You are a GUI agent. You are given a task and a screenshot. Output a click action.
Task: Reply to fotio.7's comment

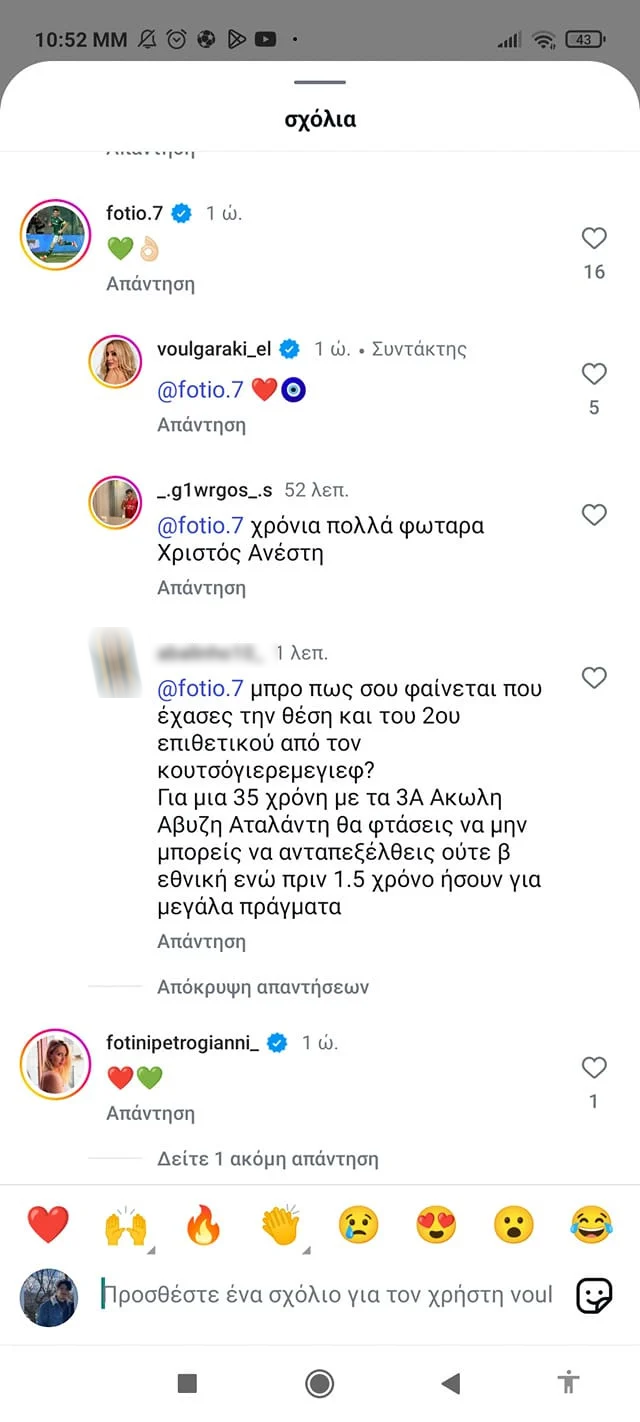pos(150,284)
